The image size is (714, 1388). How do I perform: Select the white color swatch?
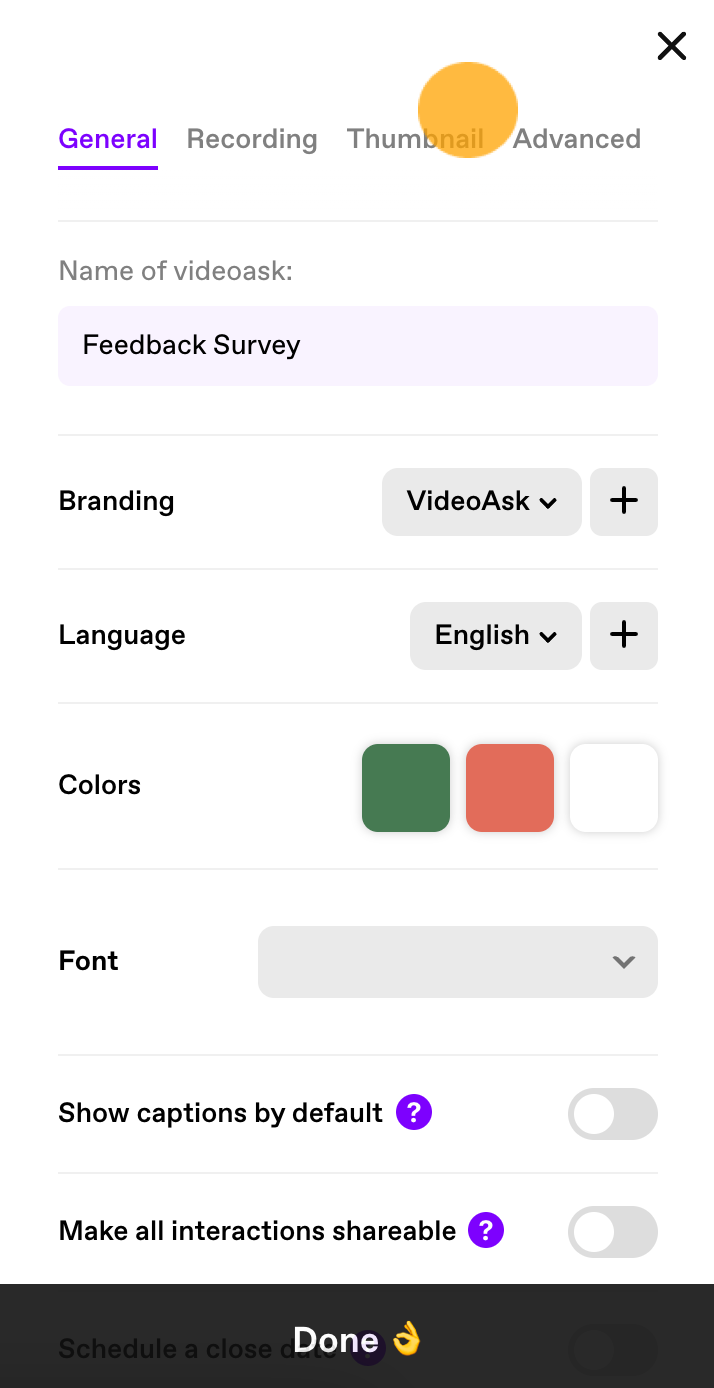click(x=614, y=788)
